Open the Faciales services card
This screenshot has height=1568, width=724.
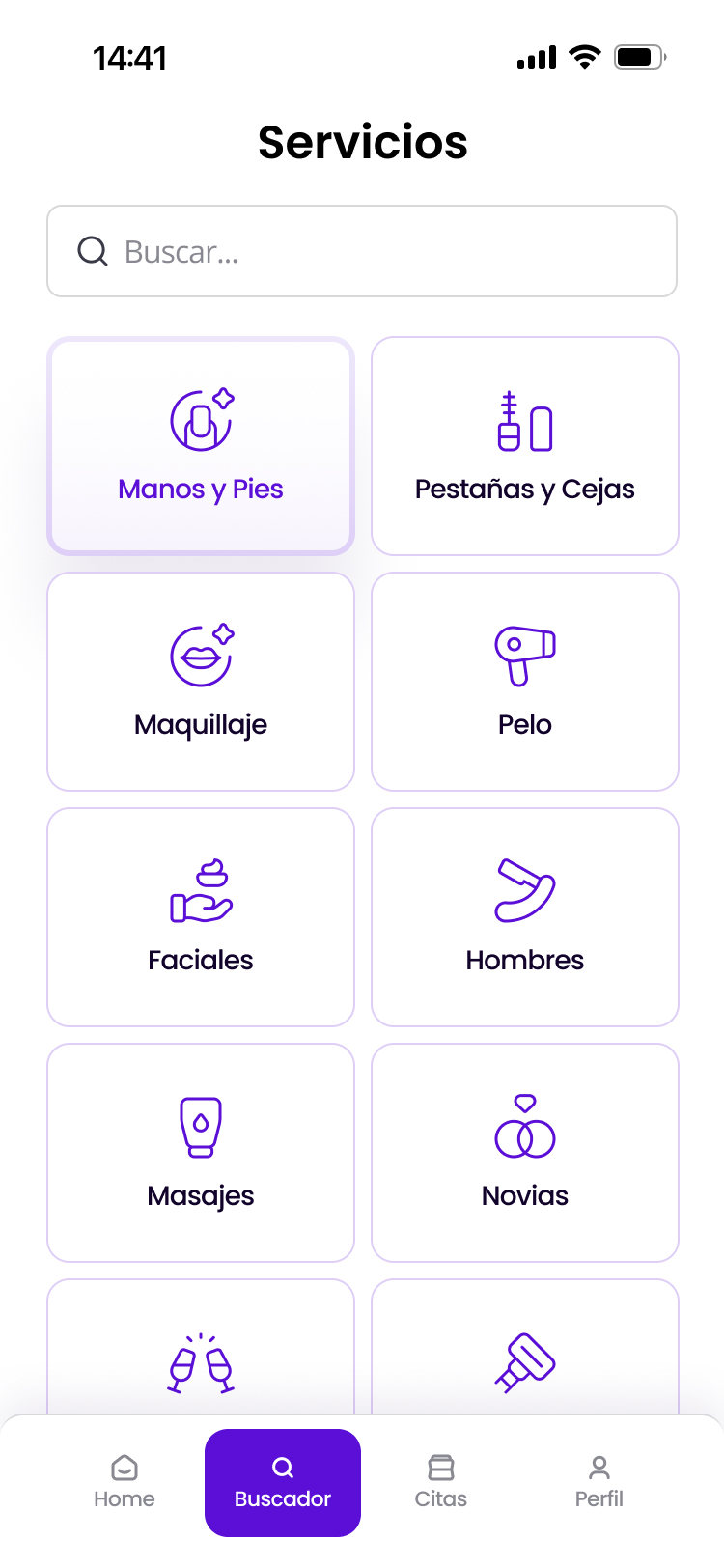(201, 917)
